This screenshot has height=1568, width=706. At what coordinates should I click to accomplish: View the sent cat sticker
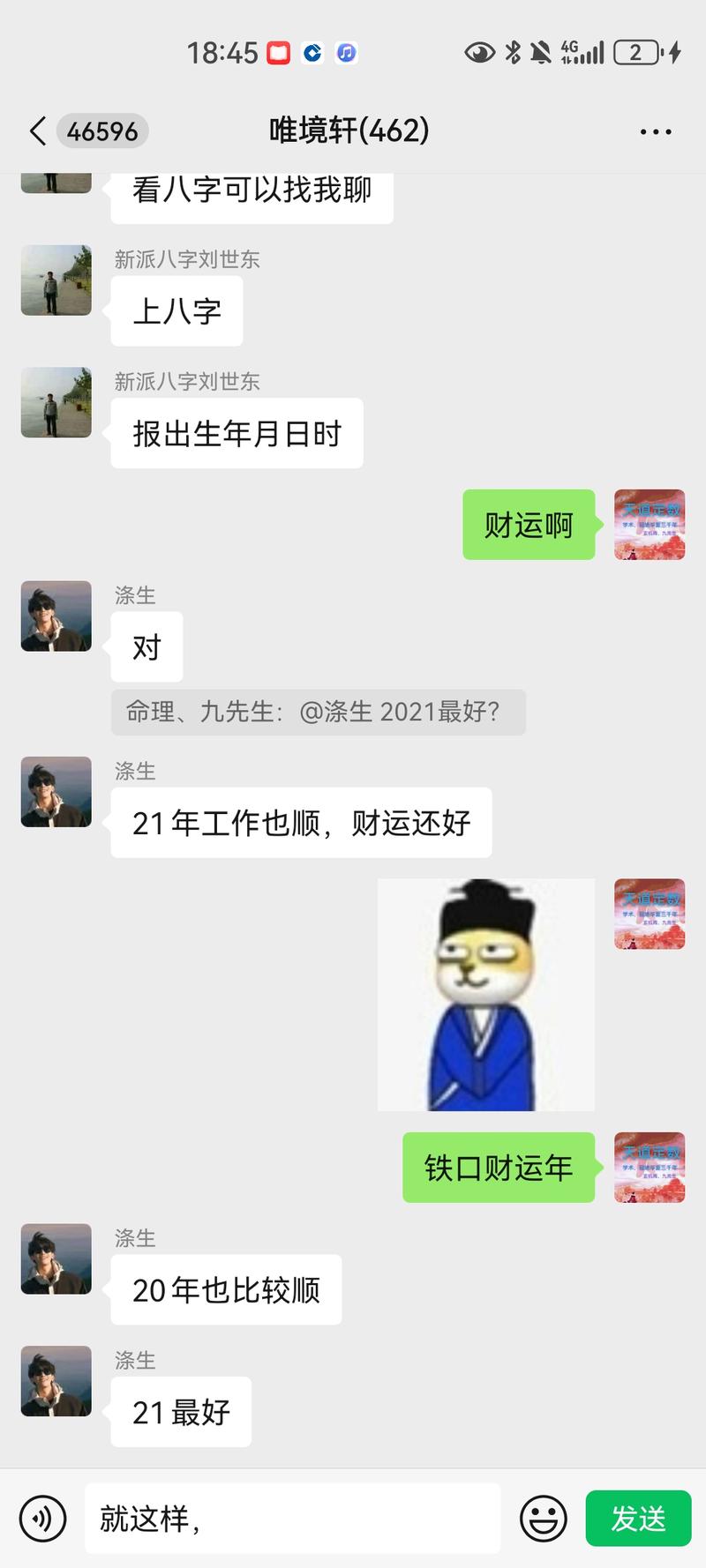click(485, 994)
